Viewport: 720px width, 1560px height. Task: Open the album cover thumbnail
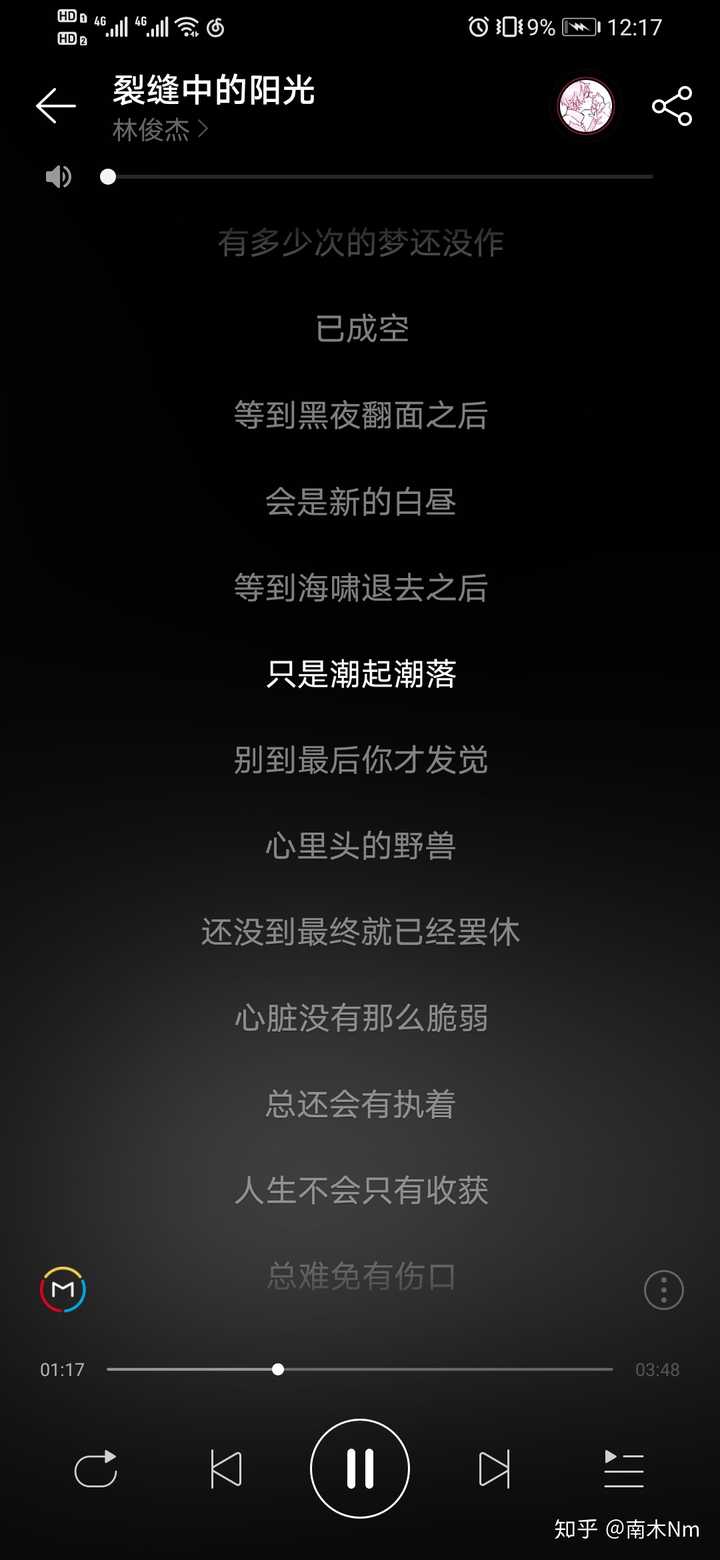[585, 106]
